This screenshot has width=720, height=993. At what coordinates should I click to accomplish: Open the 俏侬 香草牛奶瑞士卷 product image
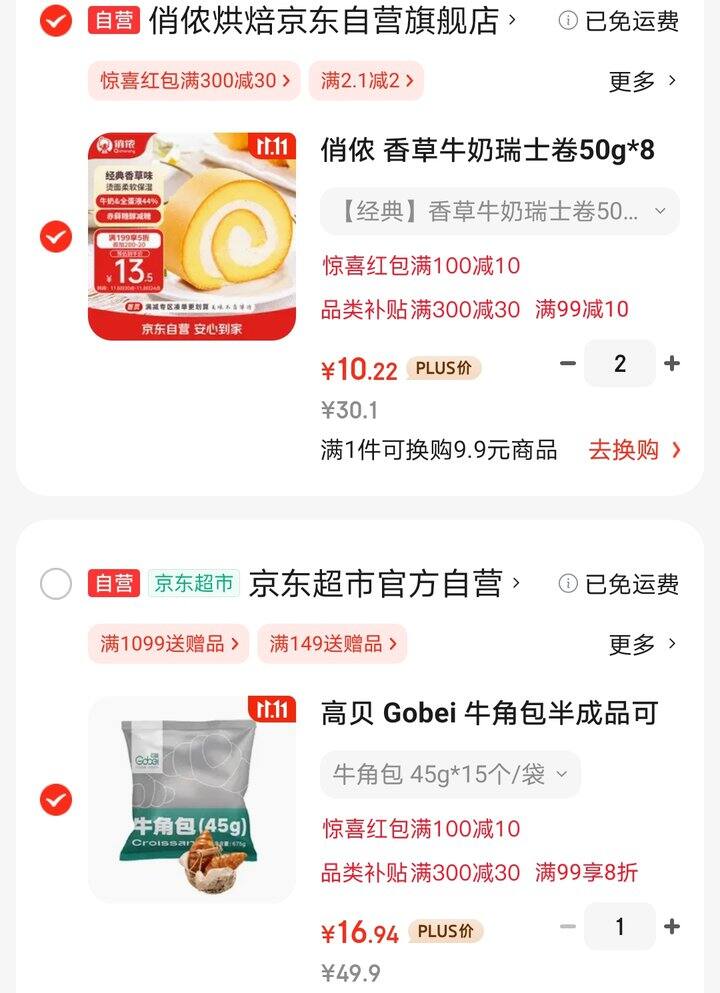pos(192,237)
